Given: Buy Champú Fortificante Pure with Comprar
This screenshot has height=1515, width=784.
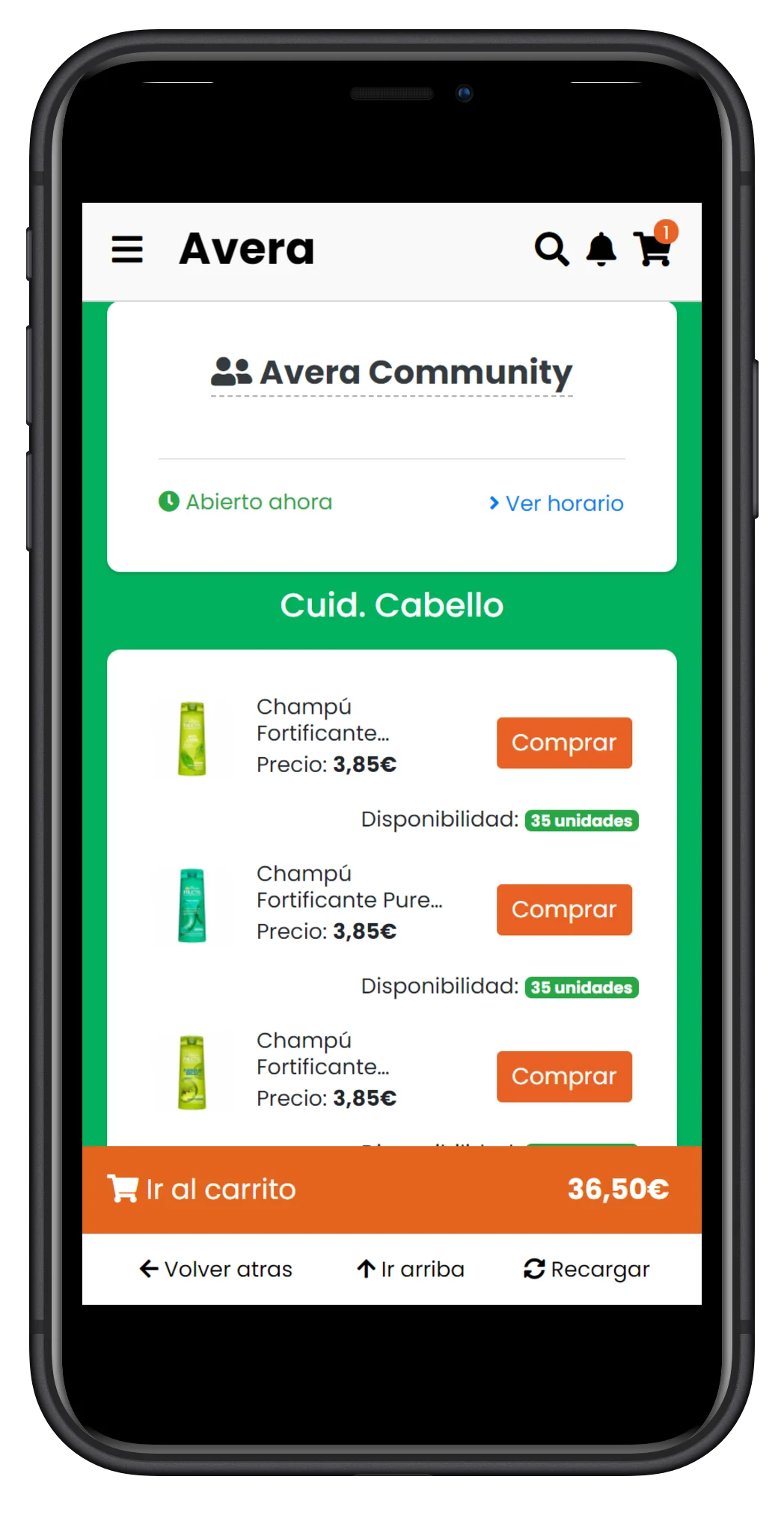Looking at the screenshot, I should [564, 910].
